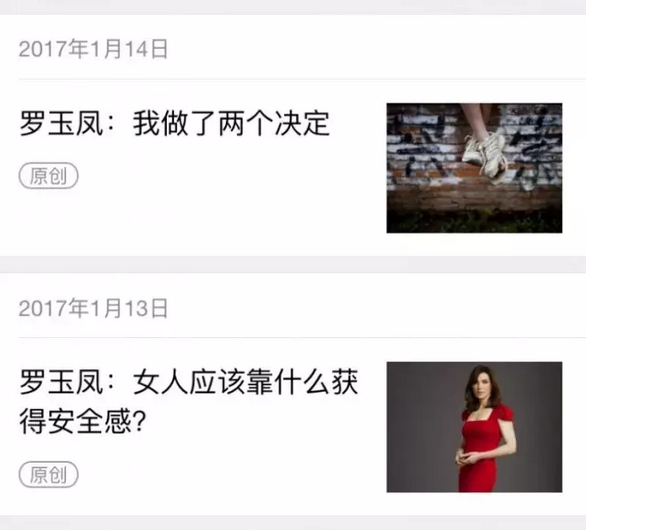This screenshot has height=530, width=658.
Task: Tap the sneakers graffiti wall thumbnail
Action: [x=474, y=168]
